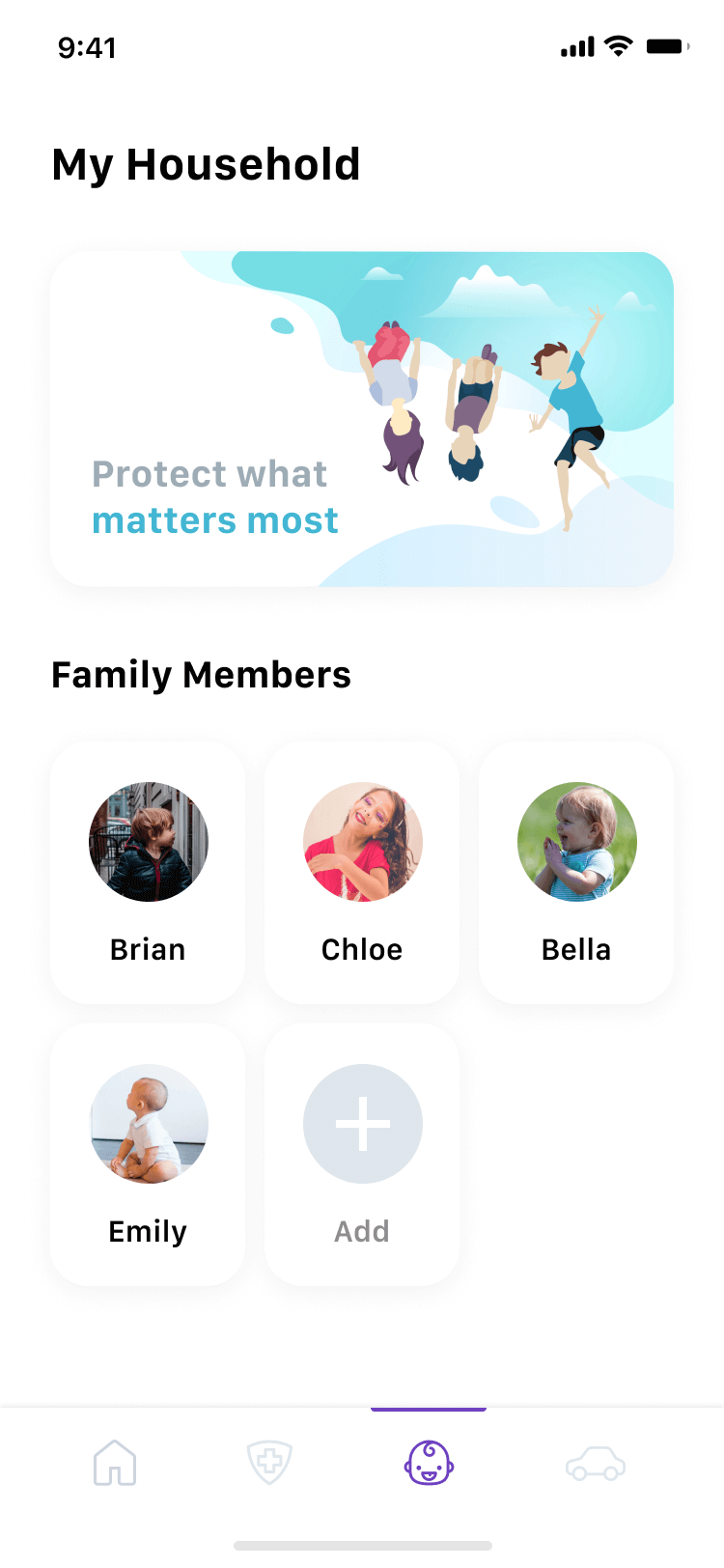Screen dimensions: 724x1568
Task: Open Chloe's family member card
Action: point(362,873)
